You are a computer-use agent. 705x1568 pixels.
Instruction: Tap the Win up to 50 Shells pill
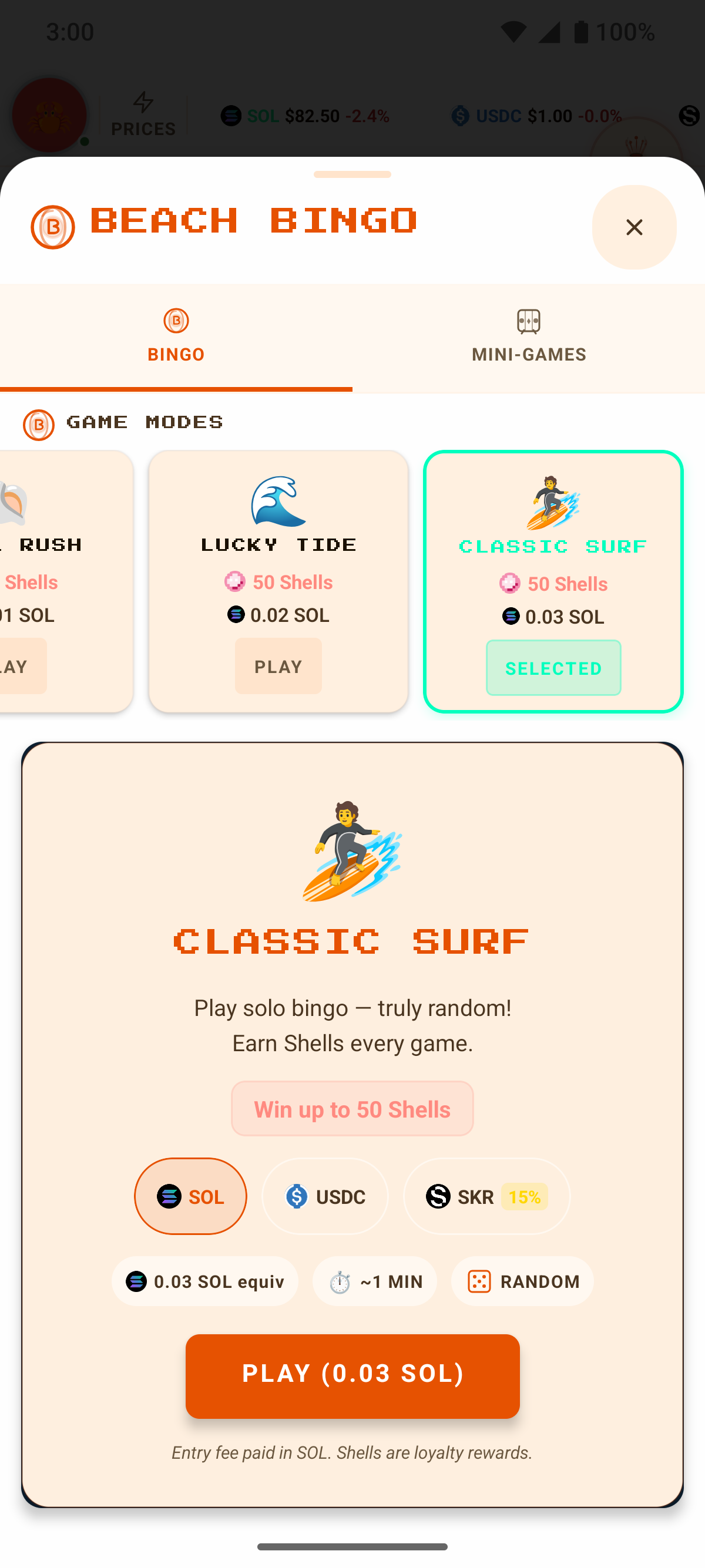point(352,1108)
